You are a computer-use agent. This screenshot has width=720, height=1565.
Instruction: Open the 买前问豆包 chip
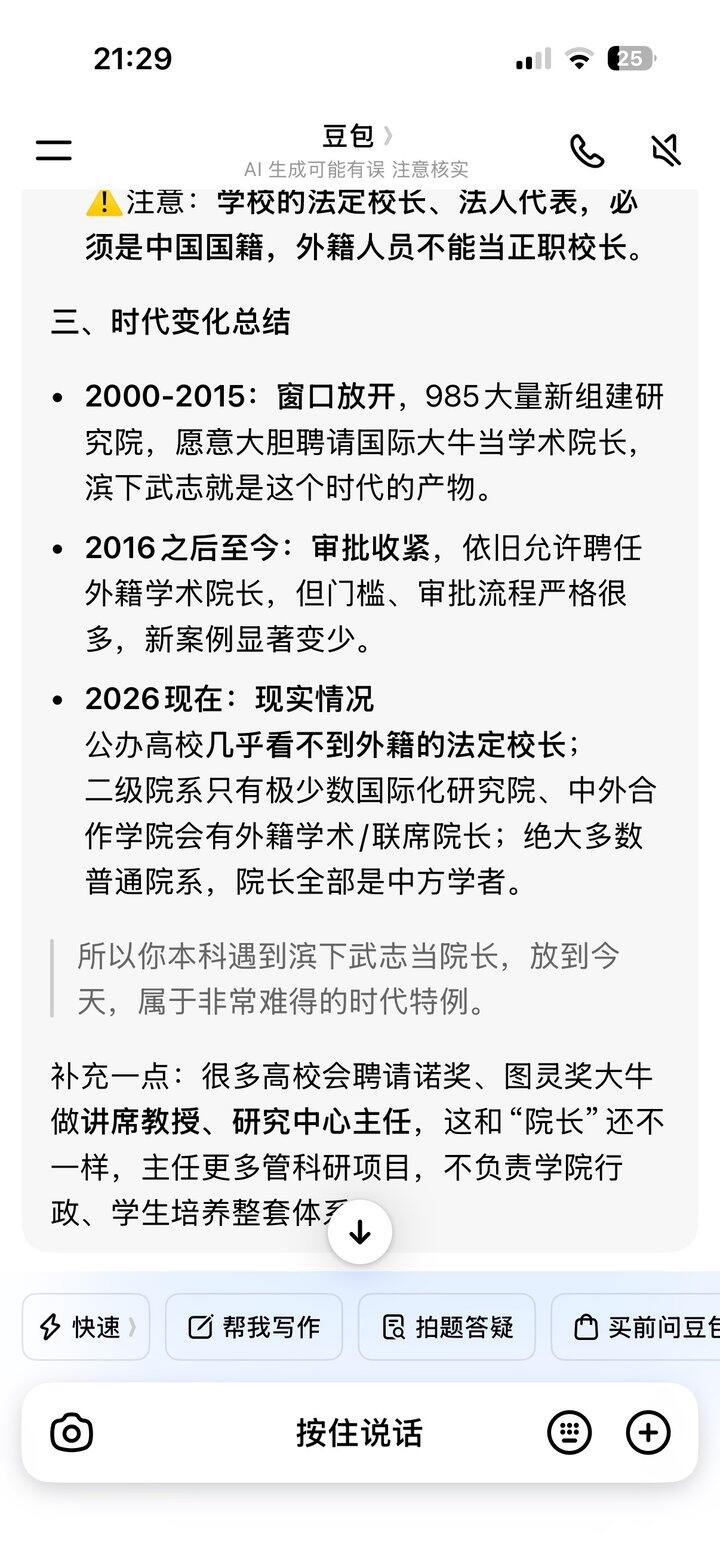(636, 1327)
